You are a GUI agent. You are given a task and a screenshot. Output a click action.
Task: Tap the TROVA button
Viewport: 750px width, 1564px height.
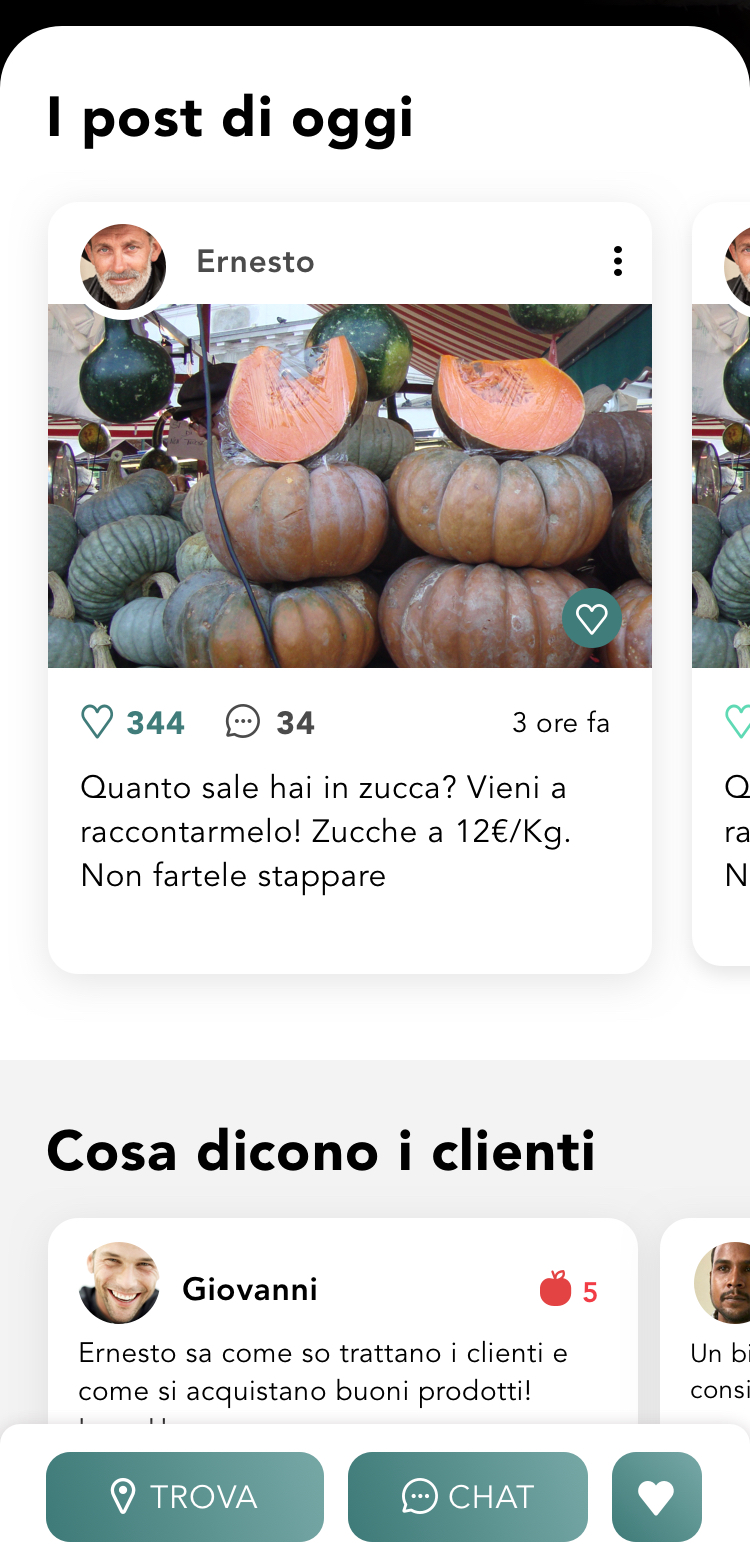[x=185, y=1496]
